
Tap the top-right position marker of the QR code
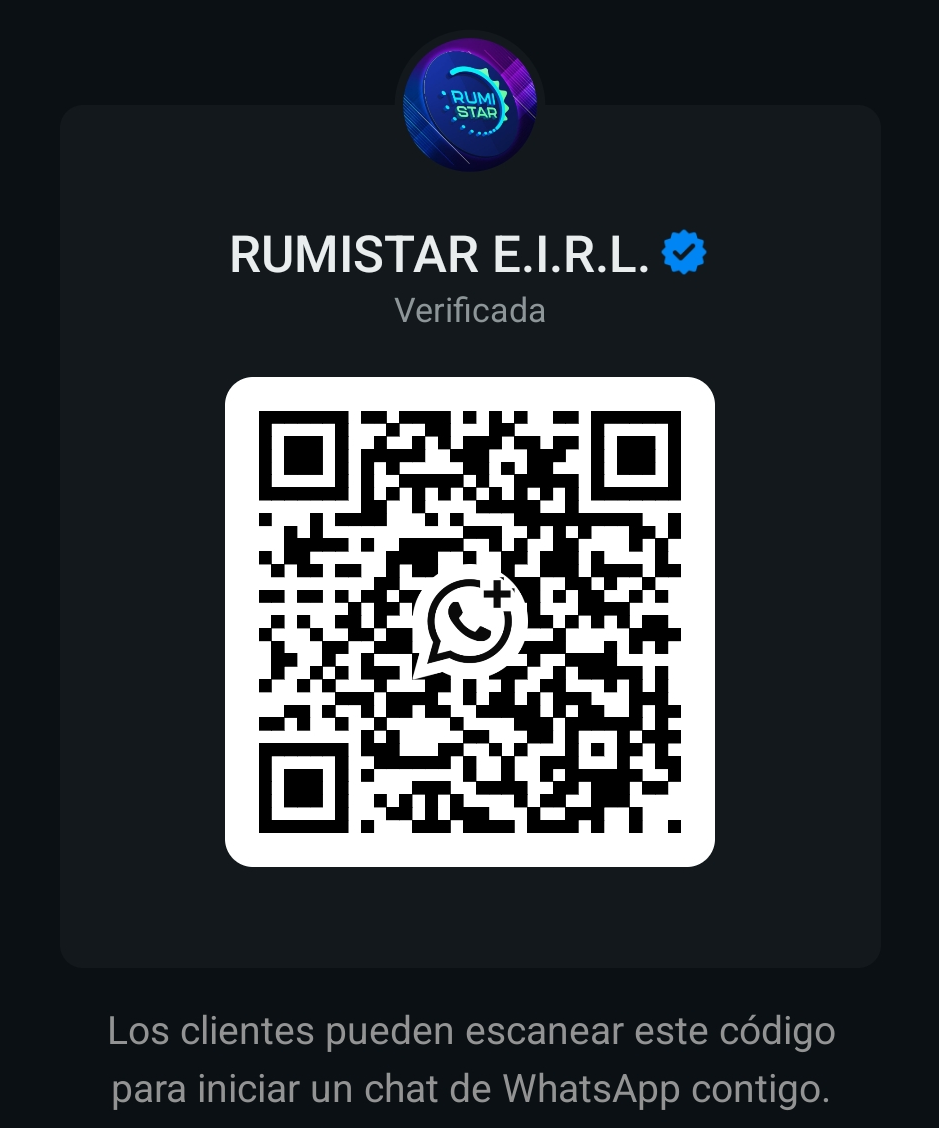click(x=634, y=456)
